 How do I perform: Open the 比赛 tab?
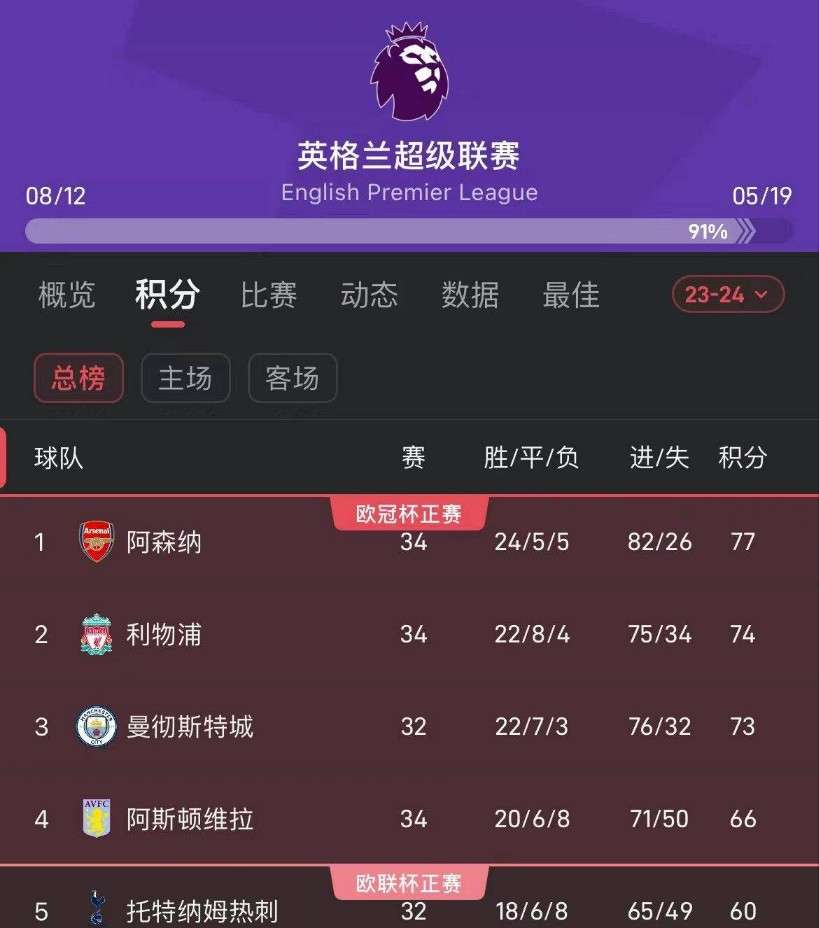269,295
